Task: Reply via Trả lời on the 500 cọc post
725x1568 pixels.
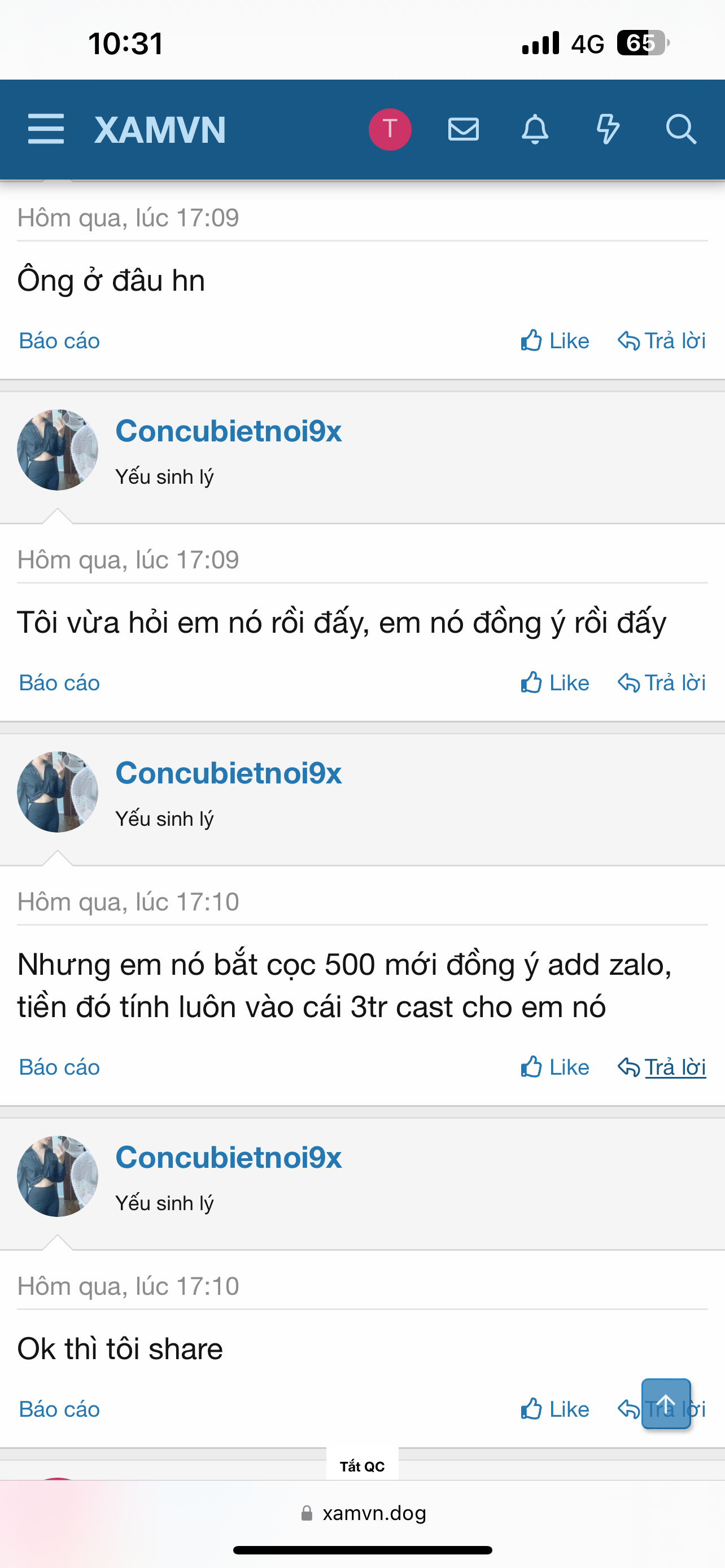Action: coord(675,1067)
